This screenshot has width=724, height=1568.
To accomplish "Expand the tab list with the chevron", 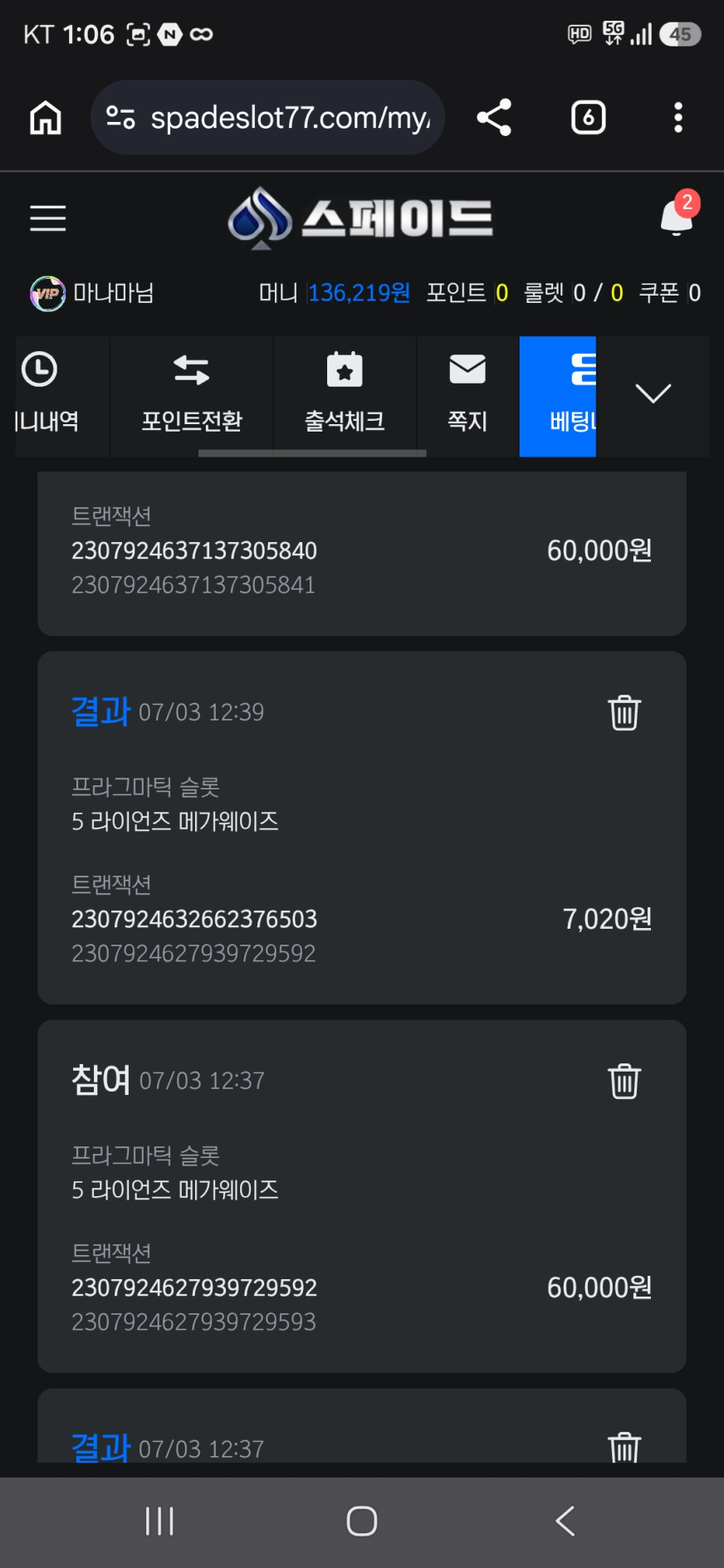I will [x=653, y=393].
